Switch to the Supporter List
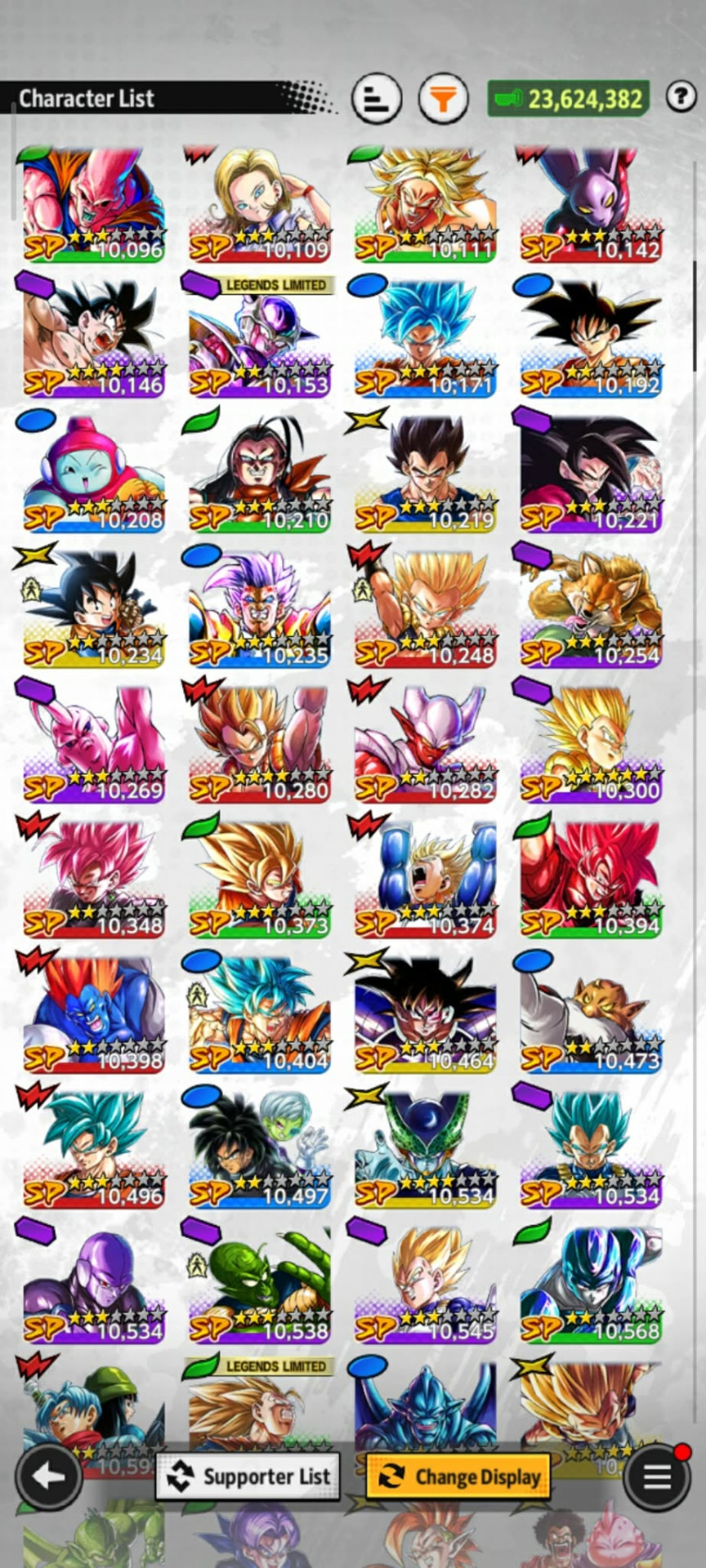Viewport: 706px width, 1568px height. [248, 1477]
